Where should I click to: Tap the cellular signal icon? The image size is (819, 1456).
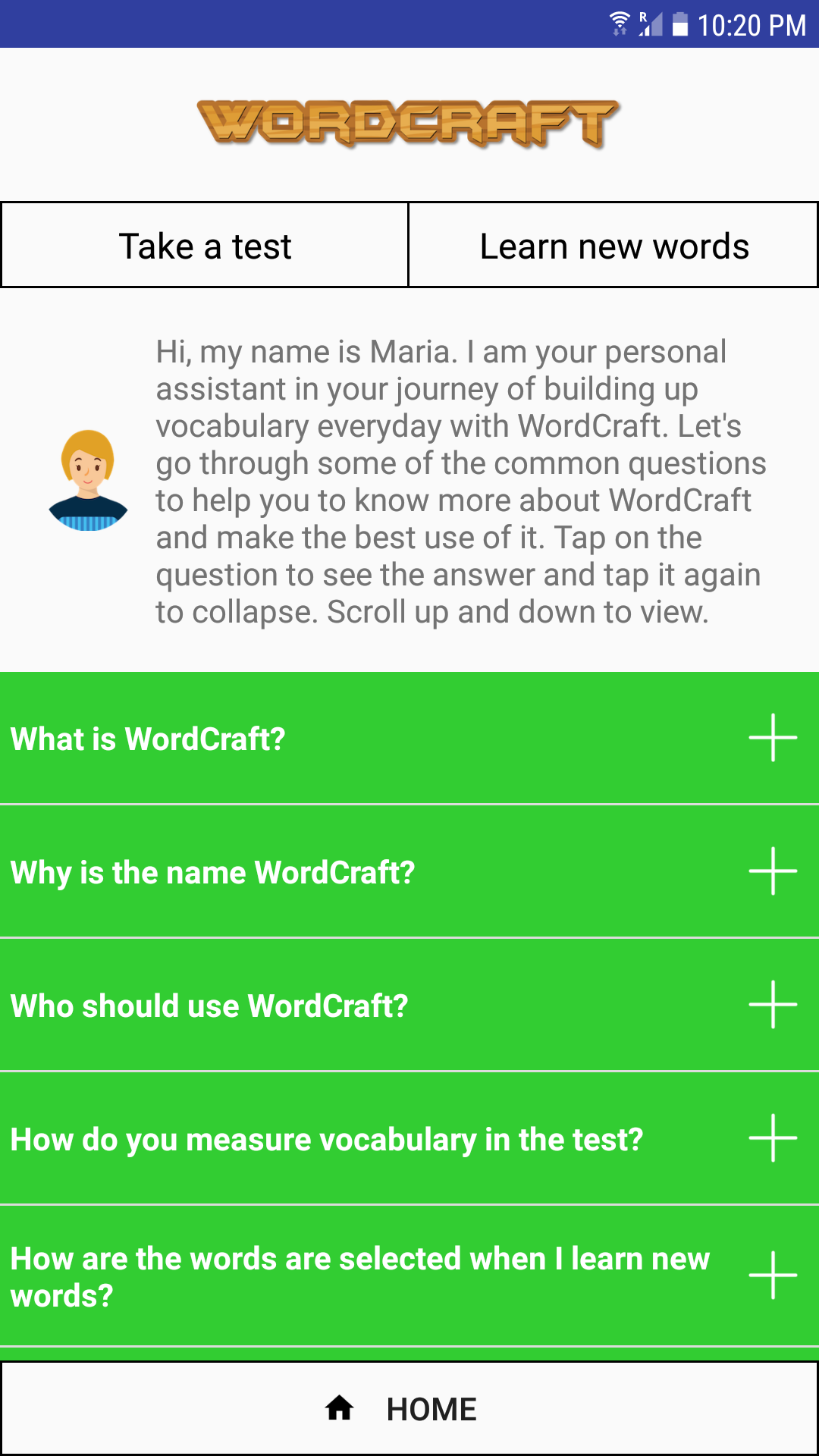click(652, 25)
